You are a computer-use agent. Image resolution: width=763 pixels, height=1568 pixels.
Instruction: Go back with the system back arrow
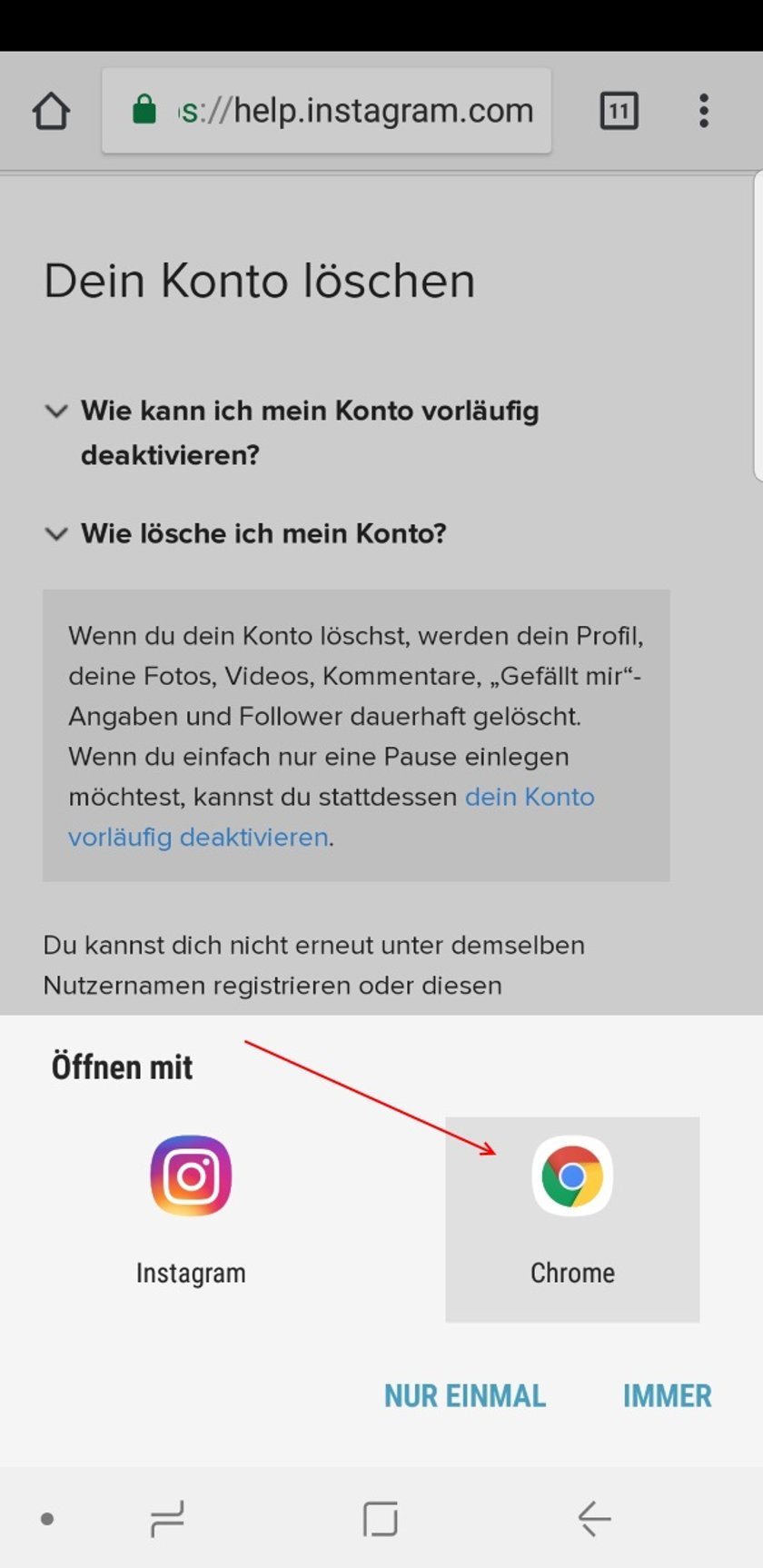(595, 1518)
